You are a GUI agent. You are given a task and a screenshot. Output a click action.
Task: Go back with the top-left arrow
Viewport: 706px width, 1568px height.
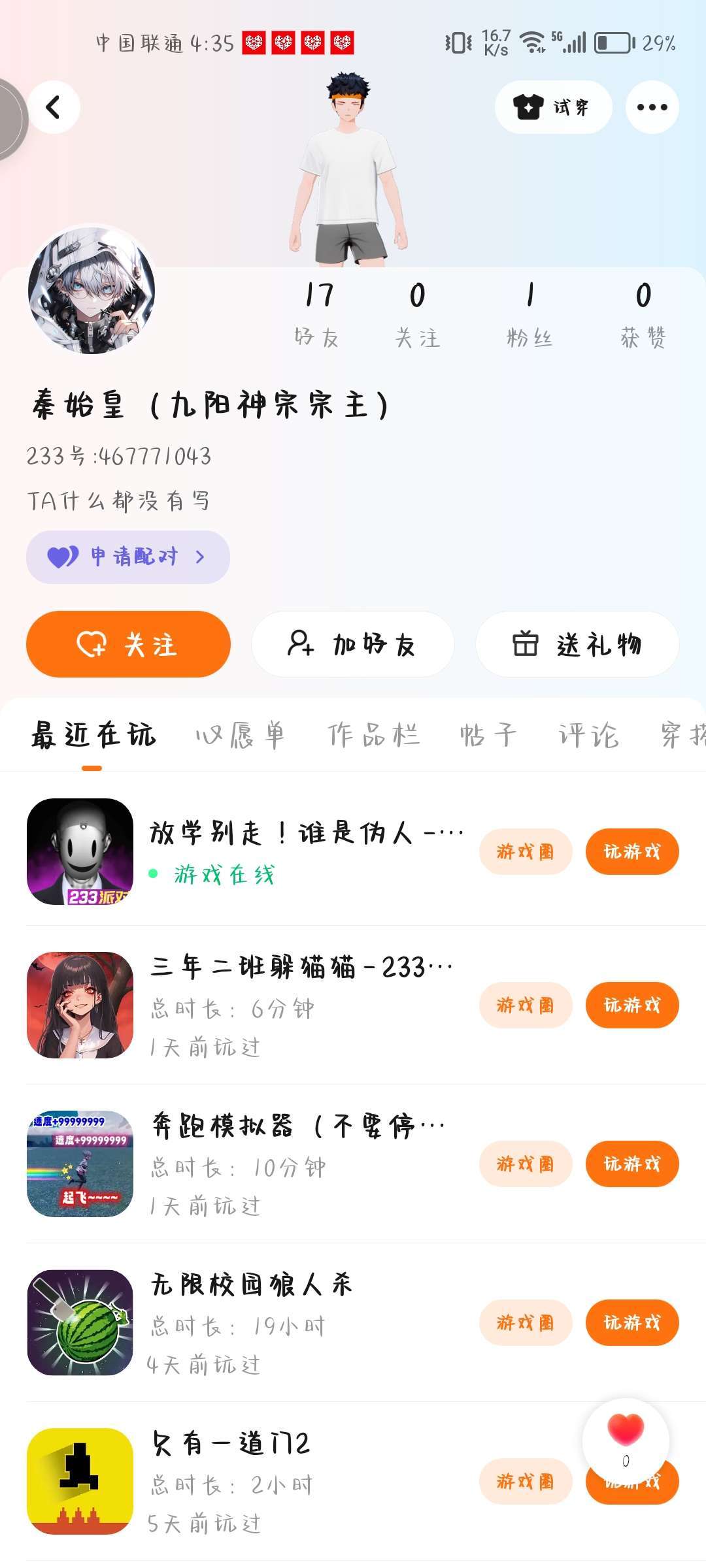pyautogui.click(x=54, y=107)
